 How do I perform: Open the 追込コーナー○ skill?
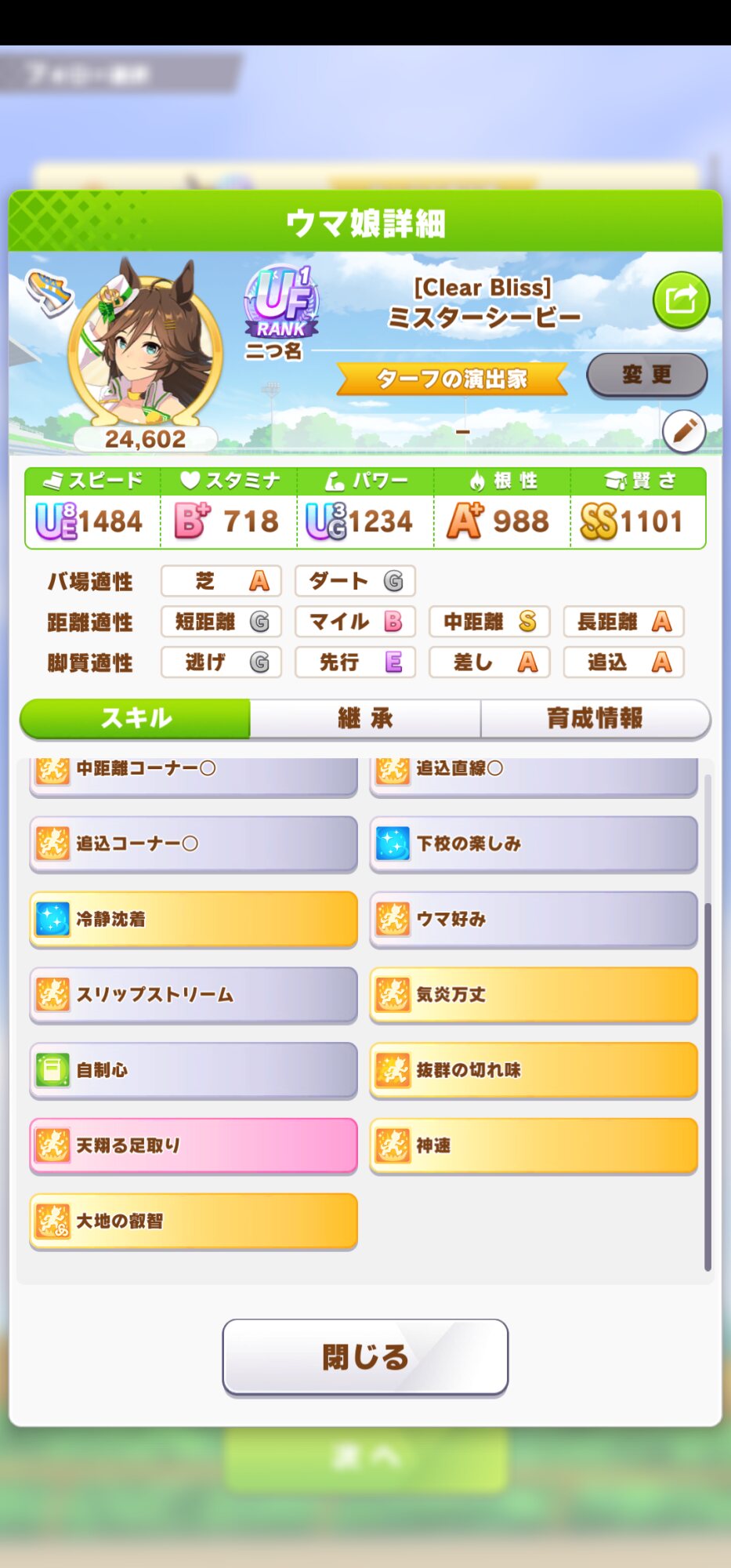coord(194,844)
